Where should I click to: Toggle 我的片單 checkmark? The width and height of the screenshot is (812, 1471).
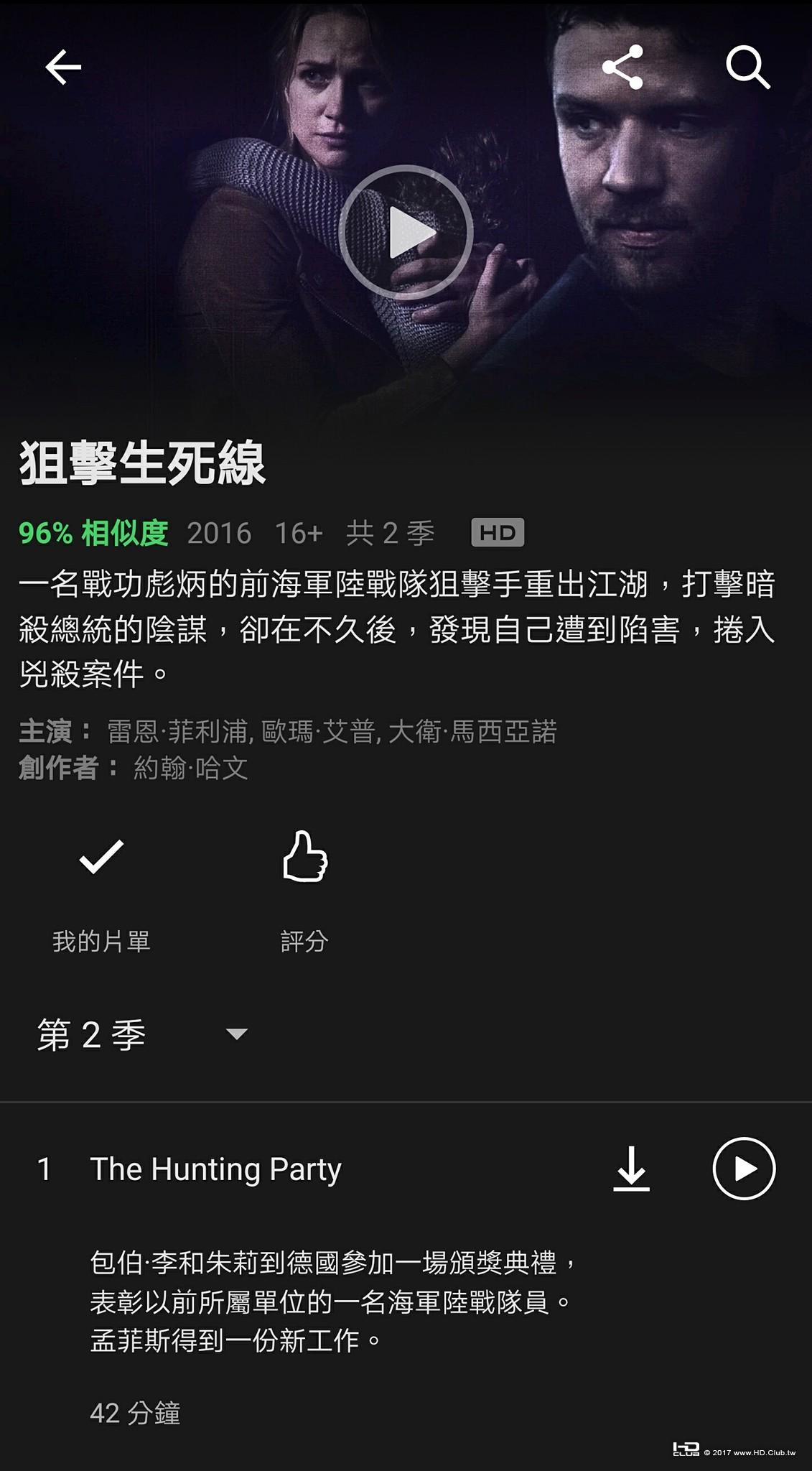101,858
